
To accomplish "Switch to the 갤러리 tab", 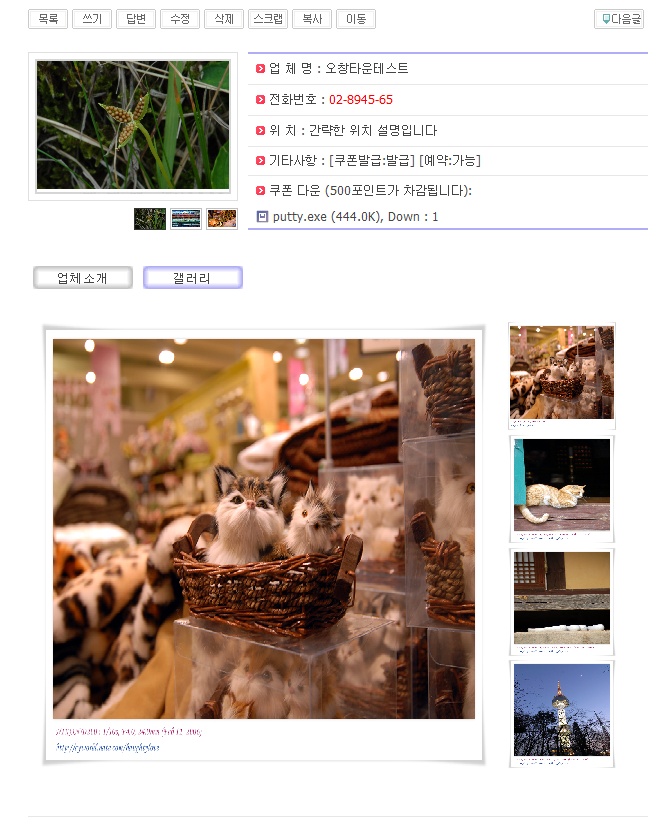I will (192, 278).
